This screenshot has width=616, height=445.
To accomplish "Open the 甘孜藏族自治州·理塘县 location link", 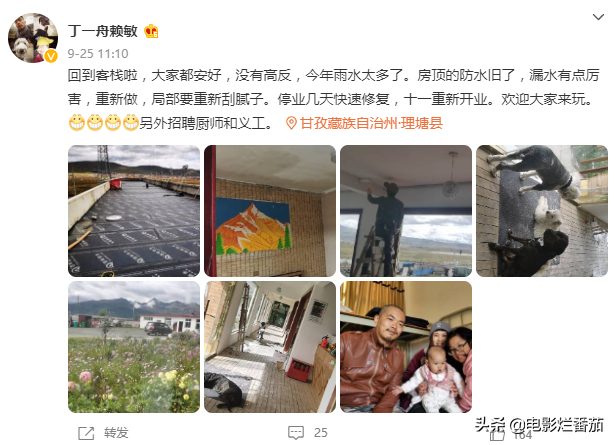I will click(363, 123).
